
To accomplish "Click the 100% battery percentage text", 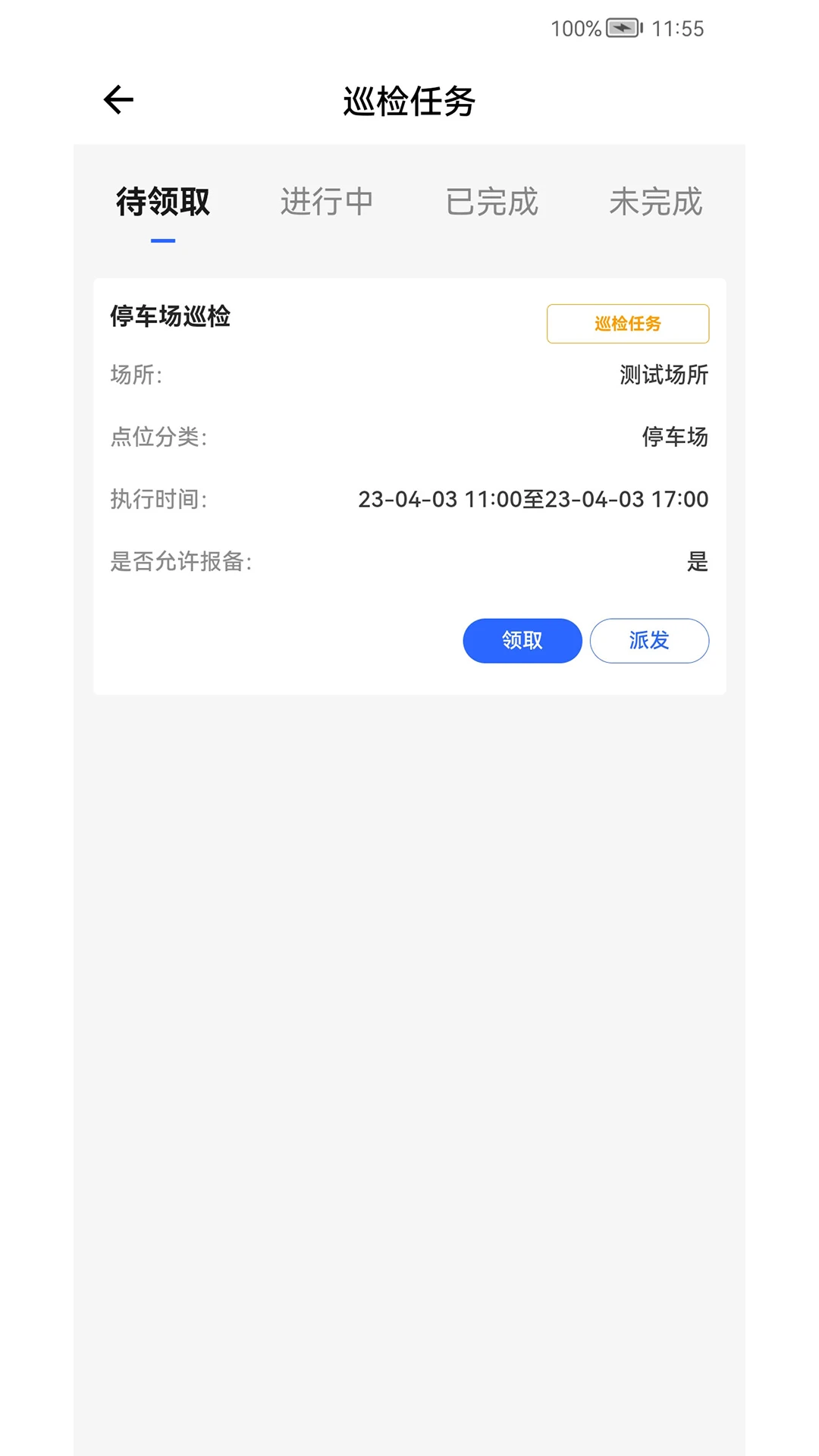I will pyautogui.click(x=578, y=29).
